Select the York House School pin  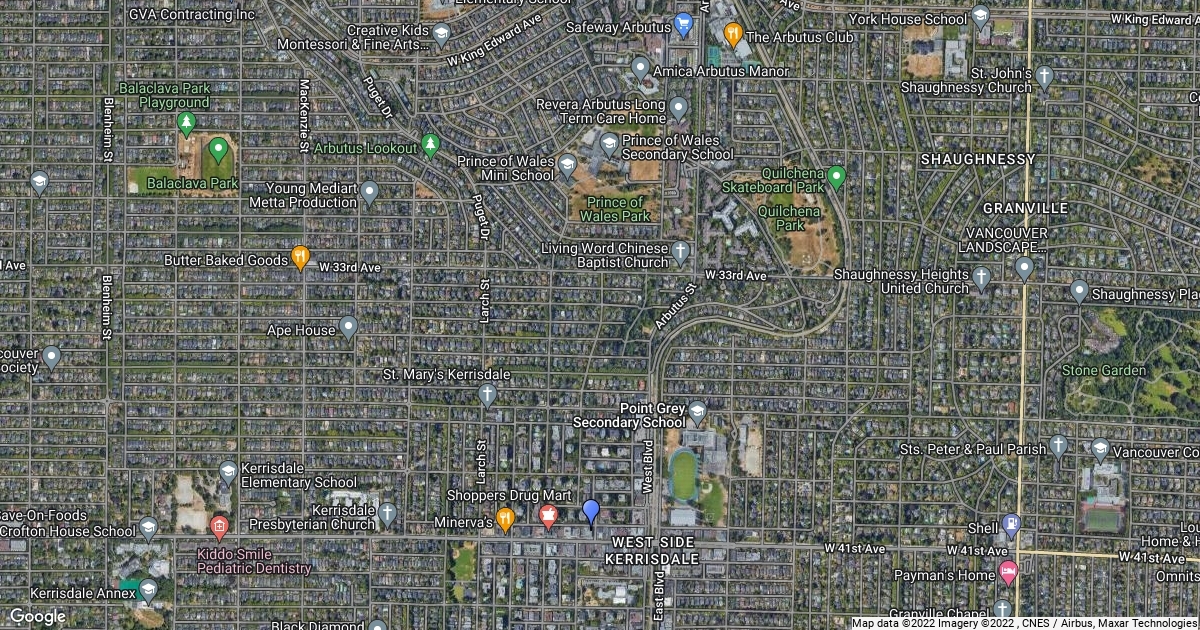point(980,16)
